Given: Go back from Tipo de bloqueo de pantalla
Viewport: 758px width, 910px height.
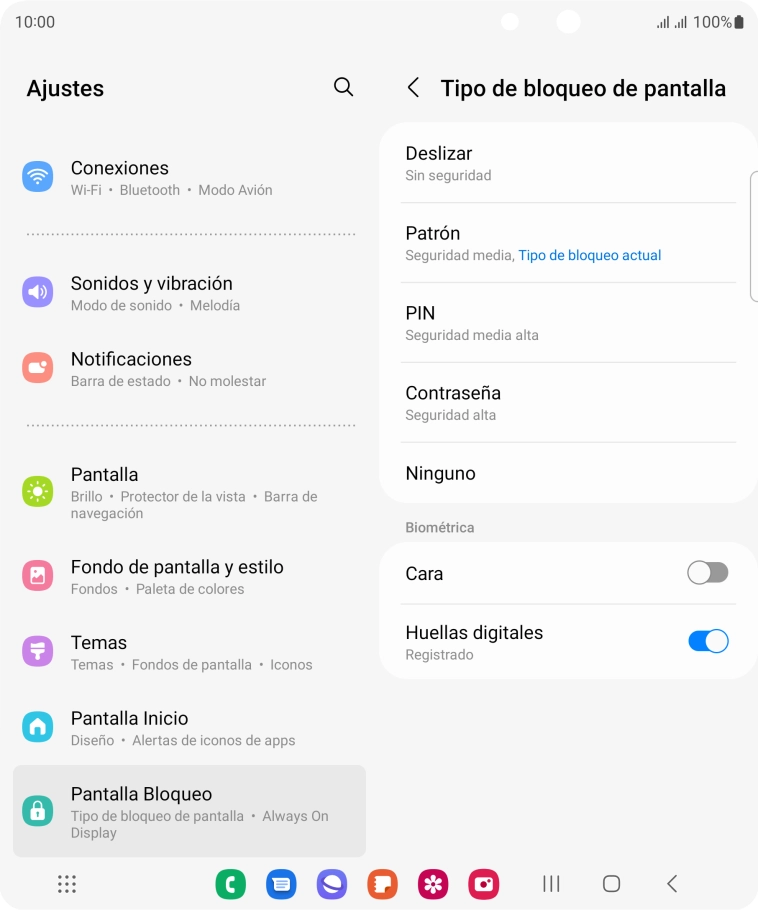Looking at the screenshot, I should click(x=413, y=88).
